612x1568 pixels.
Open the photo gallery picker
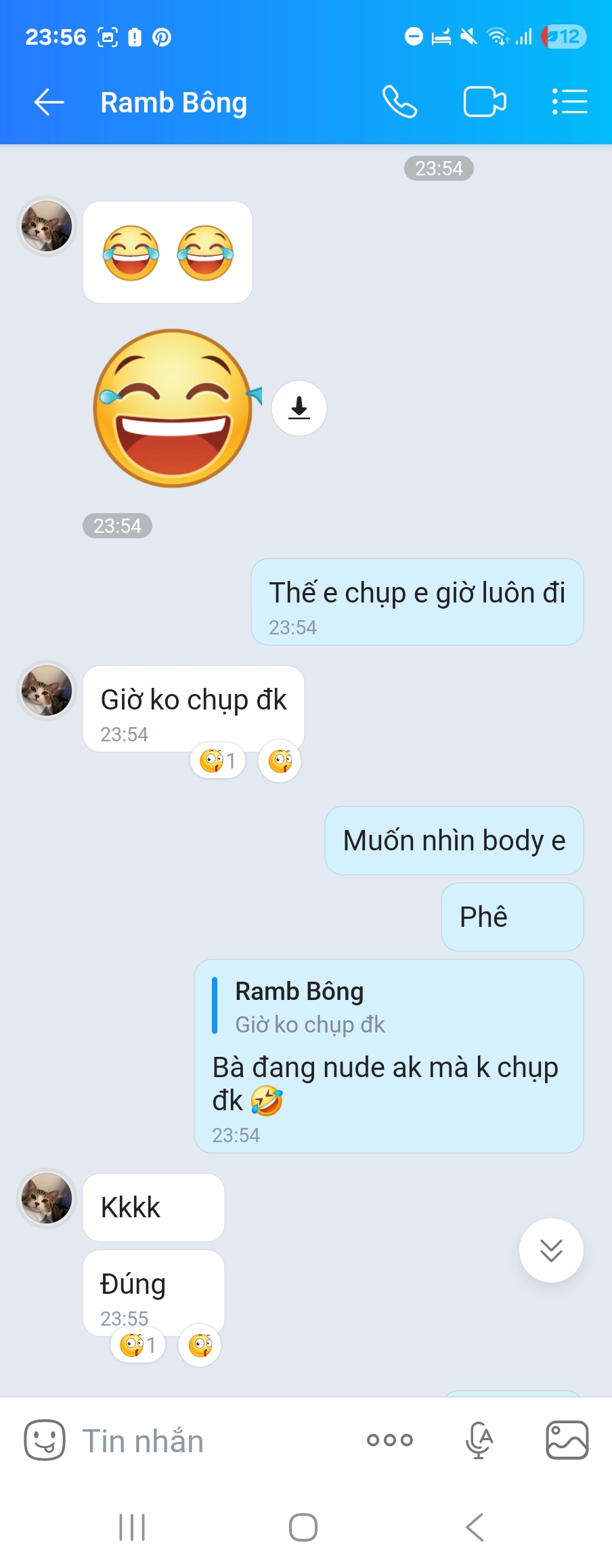567,1440
